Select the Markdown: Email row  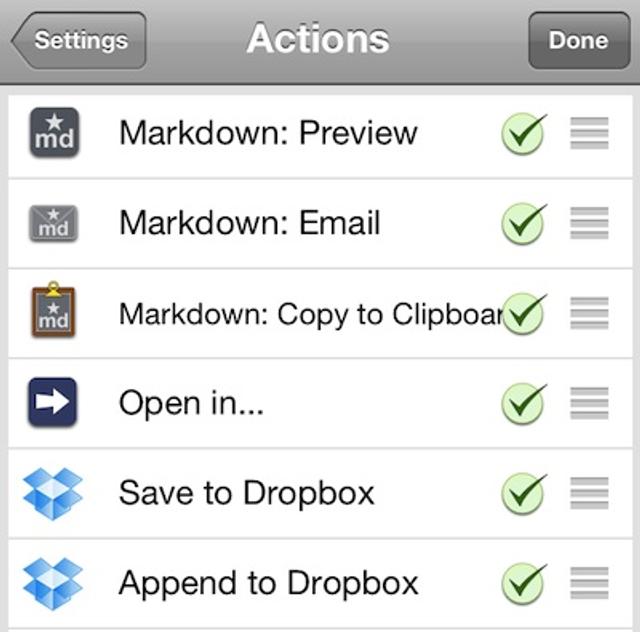[250, 223]
